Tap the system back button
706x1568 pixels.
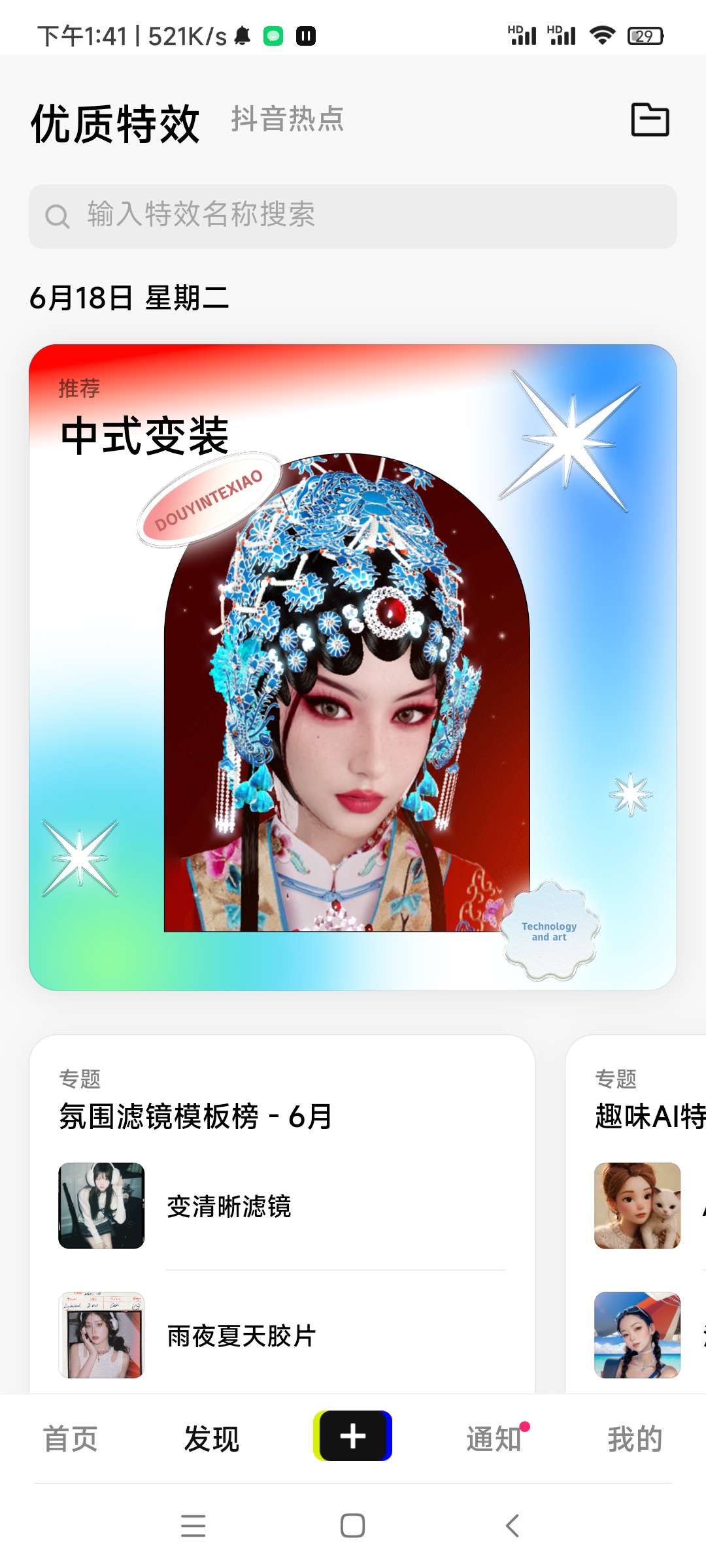coord(513,1526)
